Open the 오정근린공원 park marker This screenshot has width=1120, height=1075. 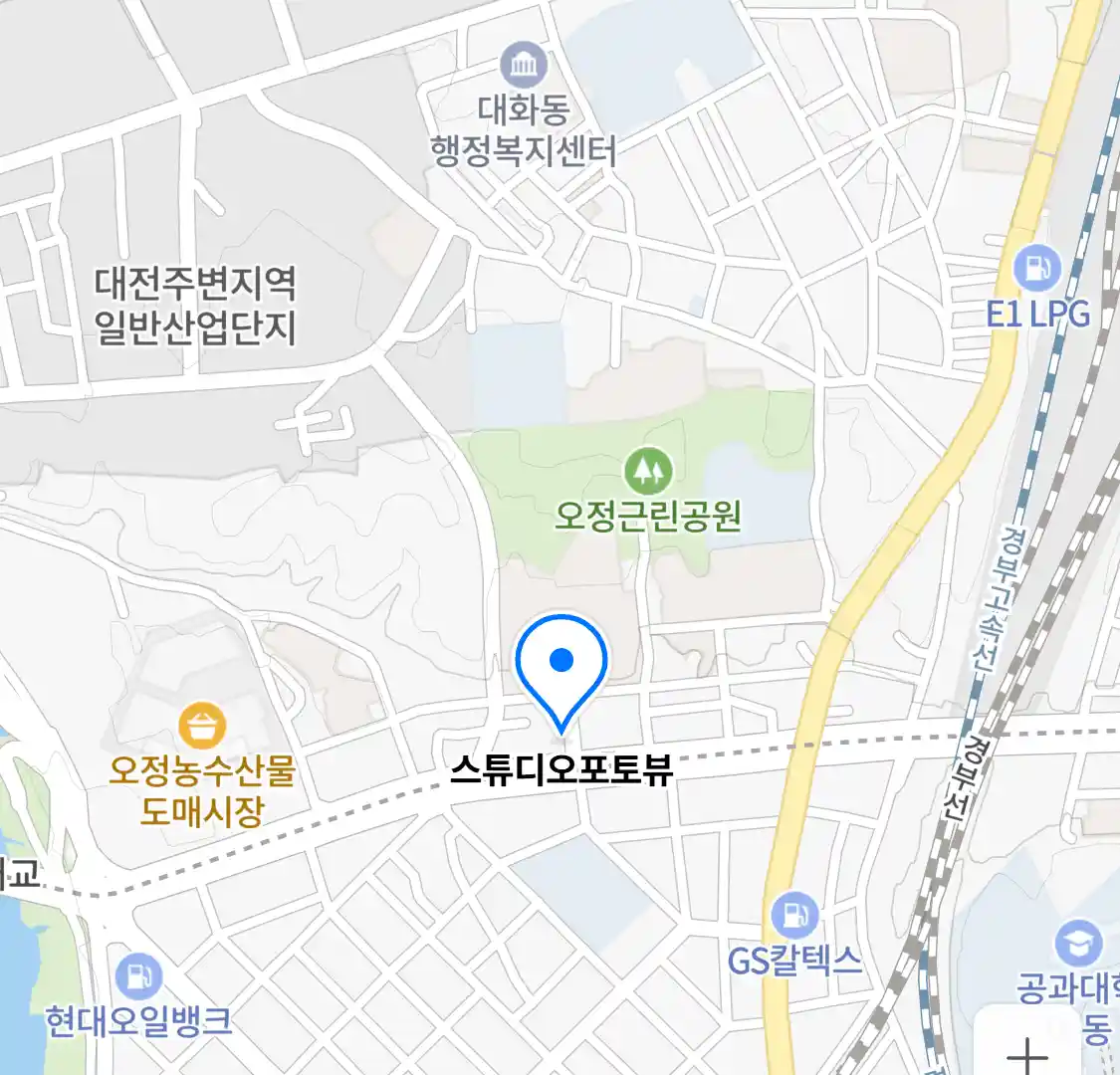pyautogui.click(x=648, y=471)
